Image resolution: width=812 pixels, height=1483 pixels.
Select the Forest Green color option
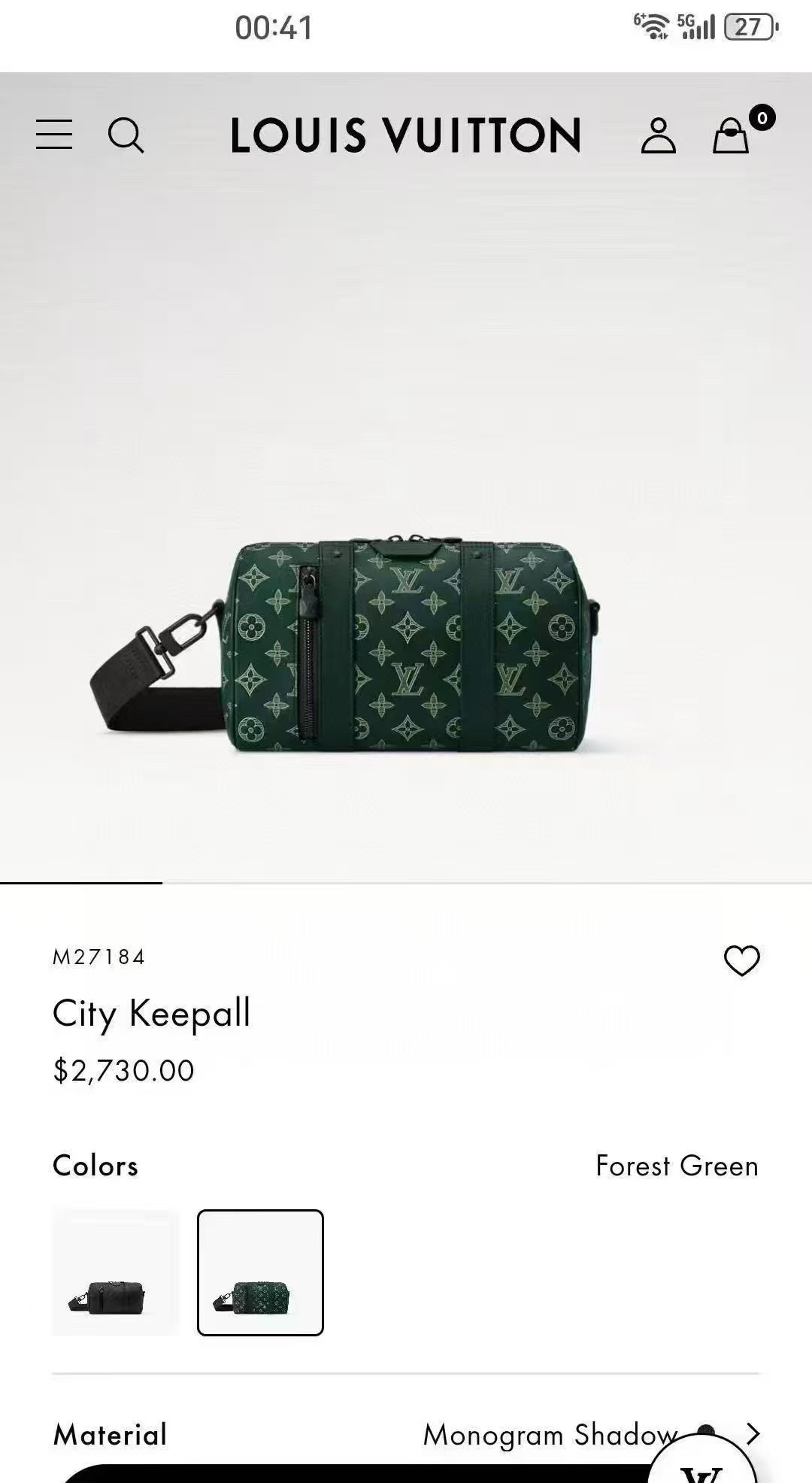(x=260, y=1272)
